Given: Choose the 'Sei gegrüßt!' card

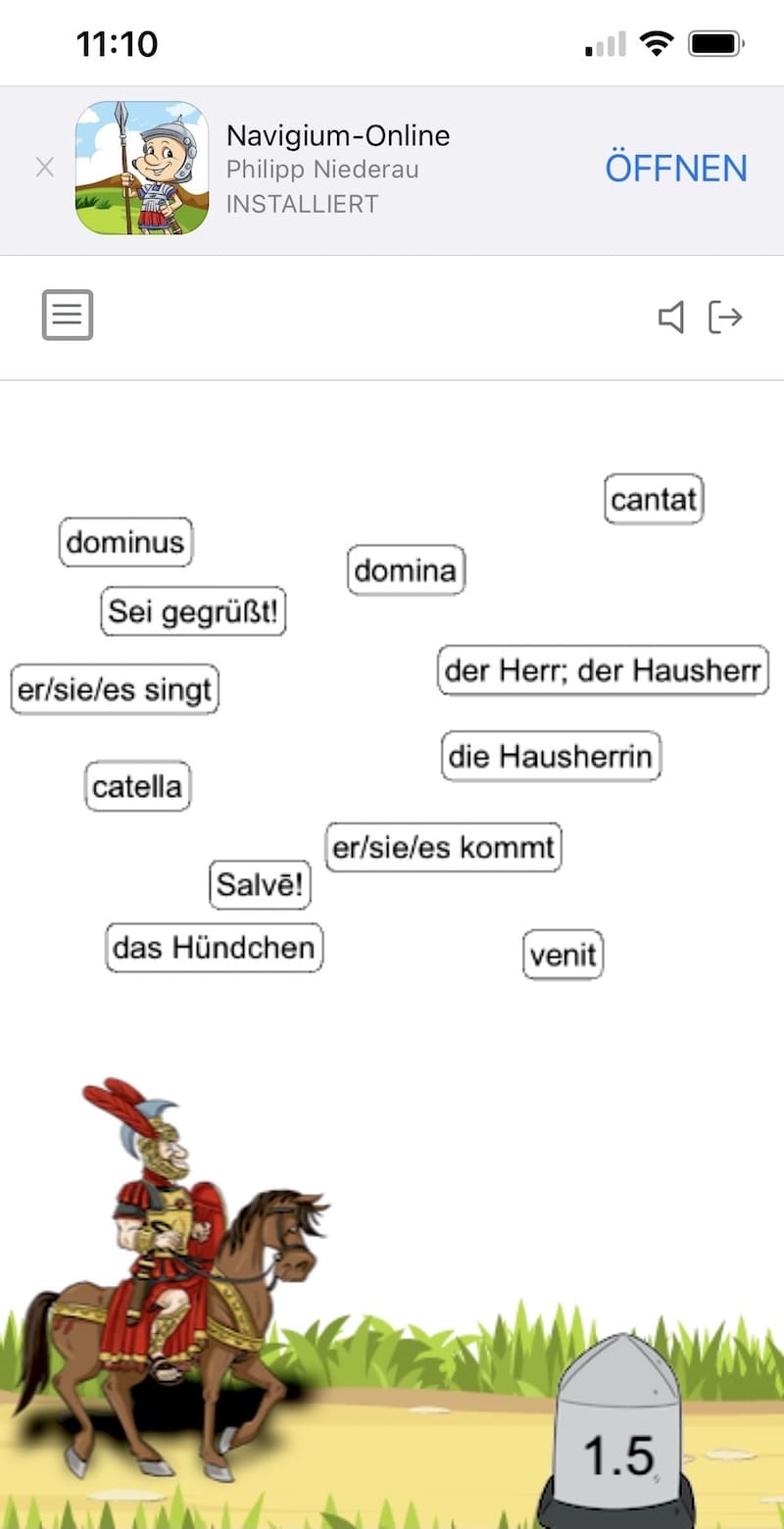Looking at the screenshot, I should click(x=193, y=612).
